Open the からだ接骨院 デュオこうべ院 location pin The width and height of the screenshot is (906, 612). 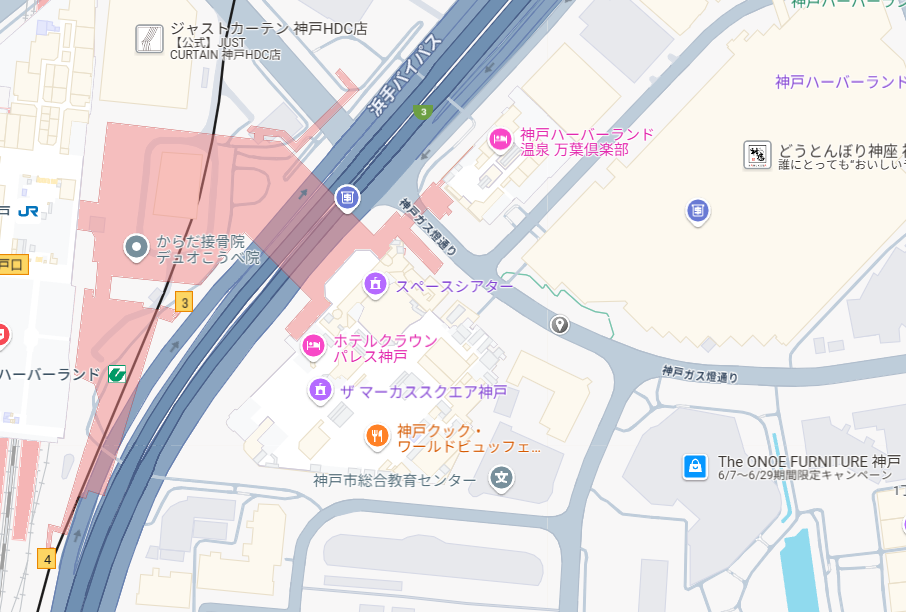click(135, 247)
